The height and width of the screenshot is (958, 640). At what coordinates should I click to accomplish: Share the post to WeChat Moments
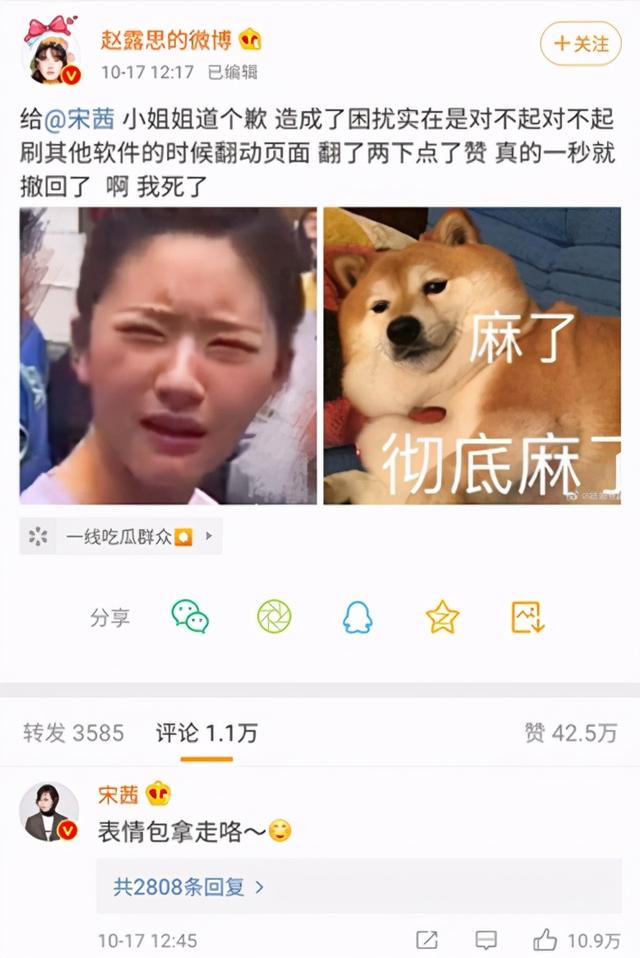(x=274, y=616)
